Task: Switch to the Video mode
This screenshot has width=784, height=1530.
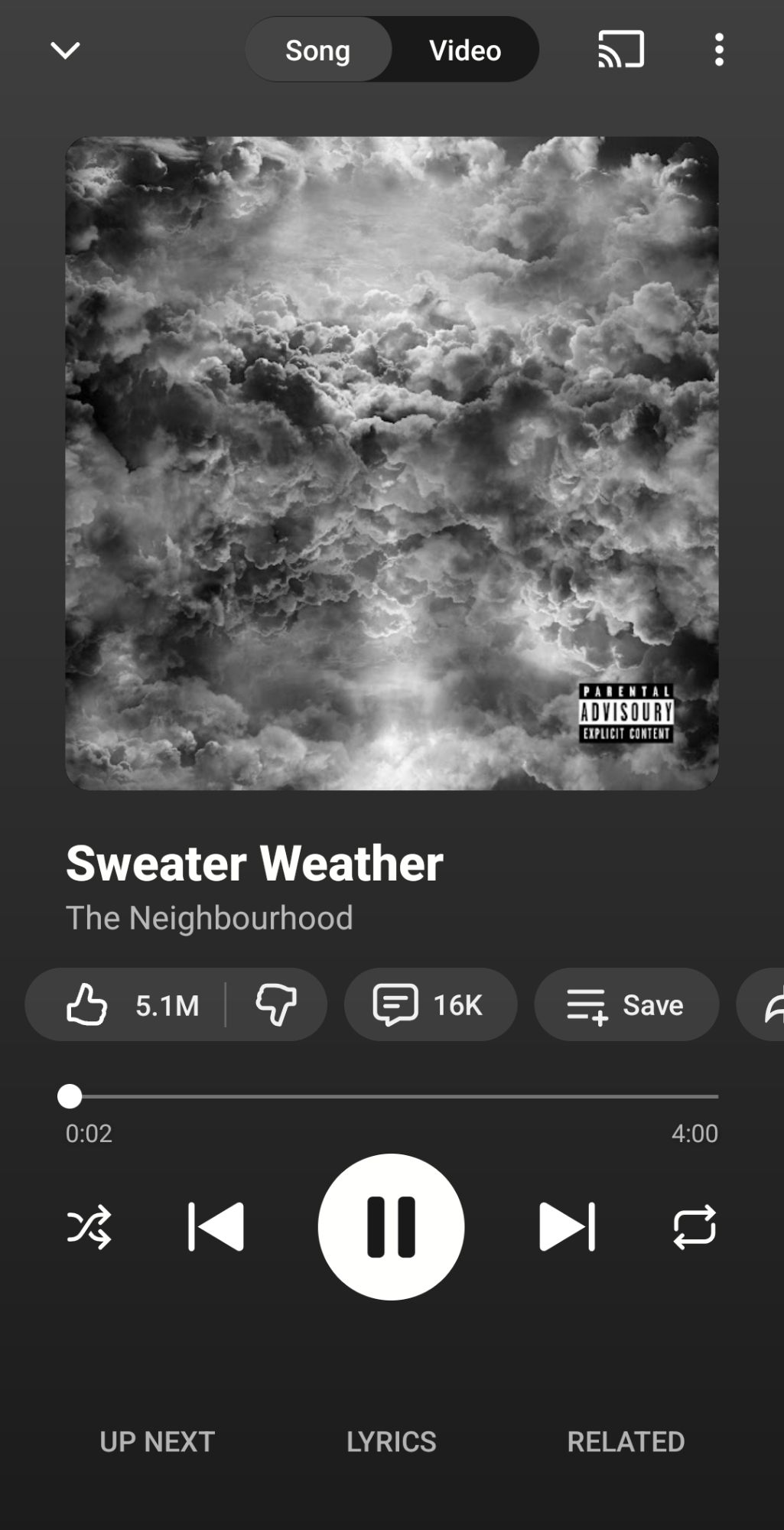Action: (x=465, y=50)
